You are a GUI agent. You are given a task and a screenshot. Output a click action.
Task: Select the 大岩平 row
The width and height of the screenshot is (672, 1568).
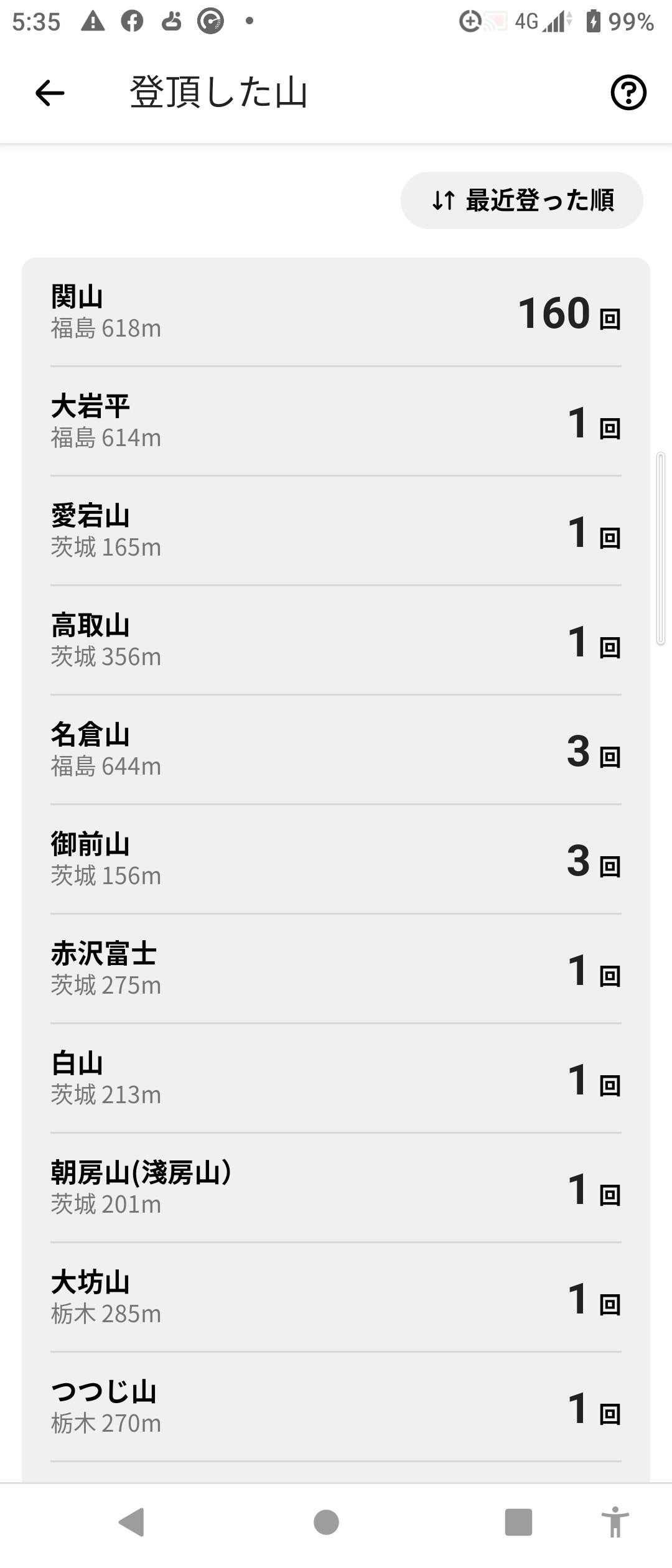(x=336, y=422)
